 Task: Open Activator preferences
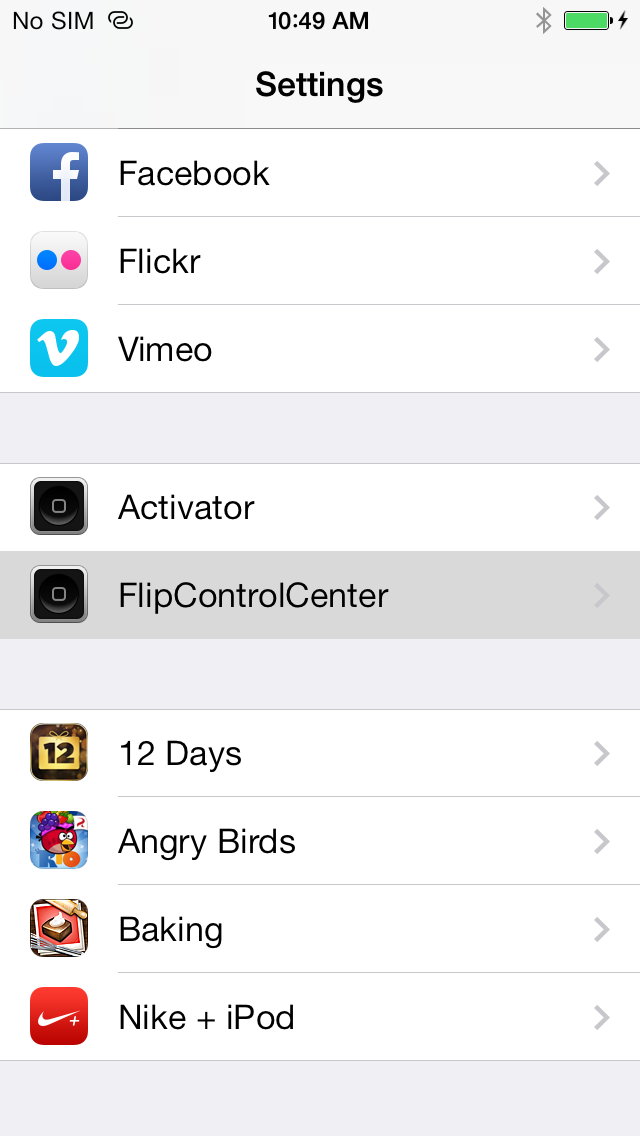pos(320,507)
